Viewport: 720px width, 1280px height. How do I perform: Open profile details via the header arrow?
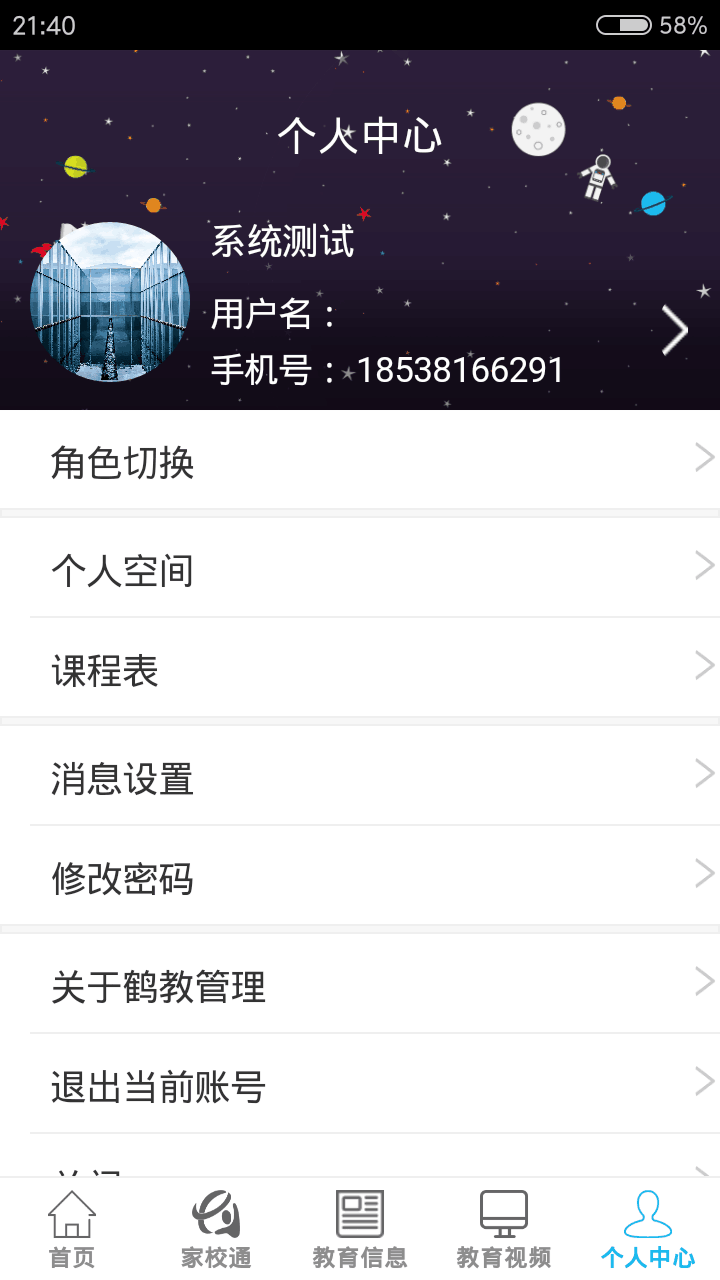[x=675, y=330]
